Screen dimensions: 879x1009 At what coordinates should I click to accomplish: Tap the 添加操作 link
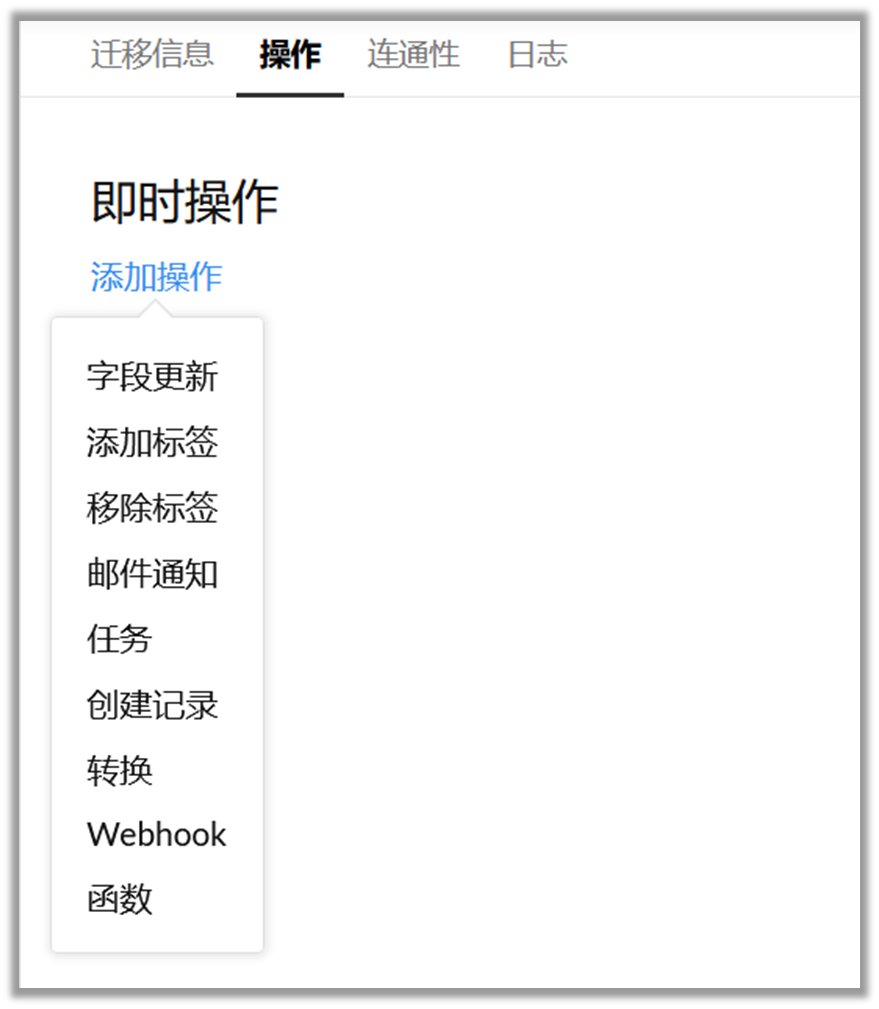point(156,277)
